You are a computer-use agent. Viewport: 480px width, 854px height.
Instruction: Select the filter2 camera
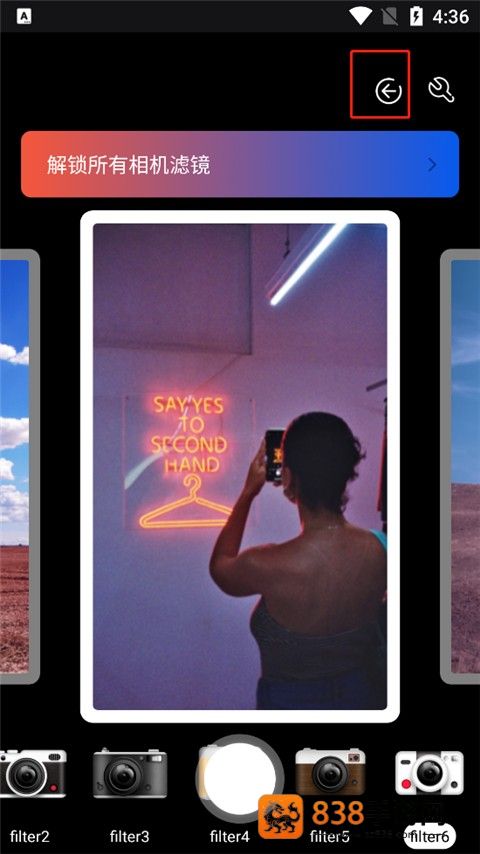point(32,772)
